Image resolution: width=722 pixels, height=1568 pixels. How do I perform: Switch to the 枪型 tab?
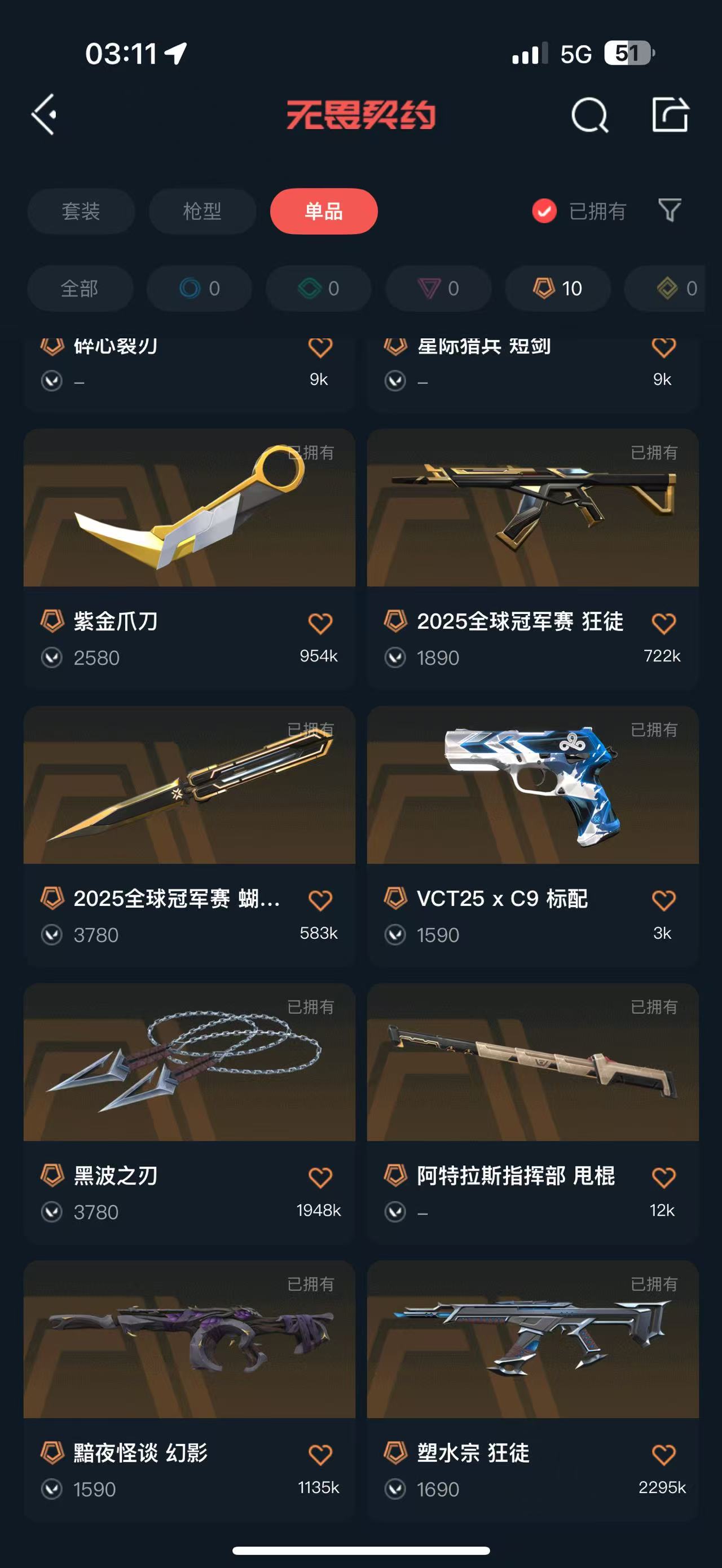[202, 211]
